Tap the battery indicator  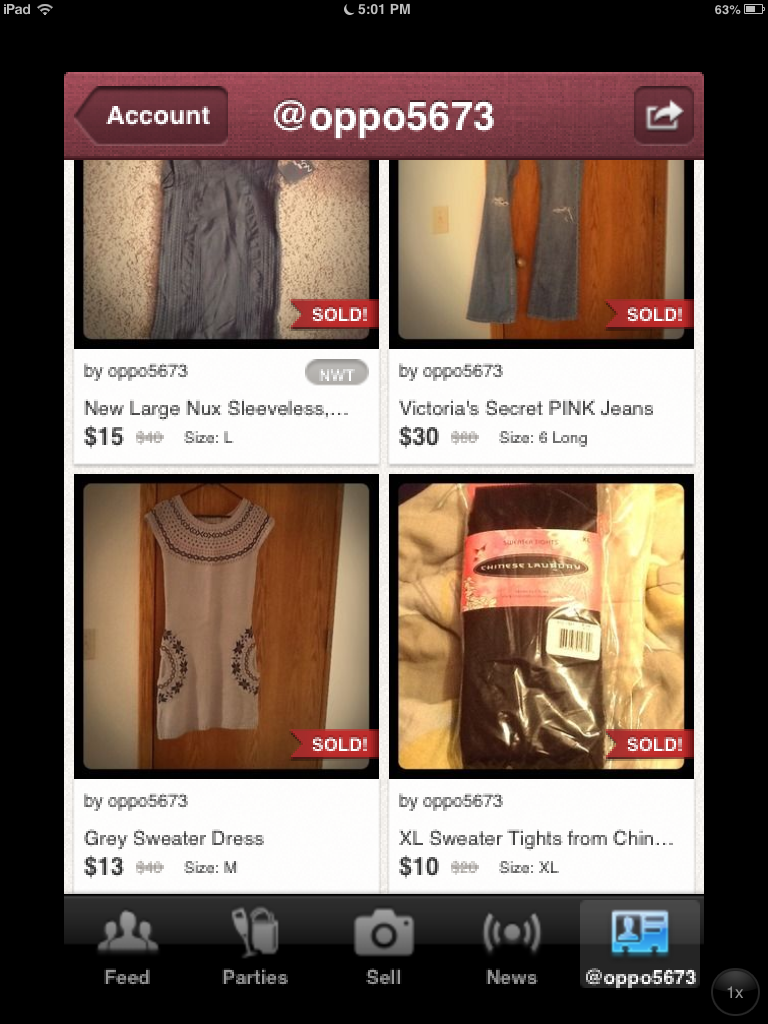745,10
